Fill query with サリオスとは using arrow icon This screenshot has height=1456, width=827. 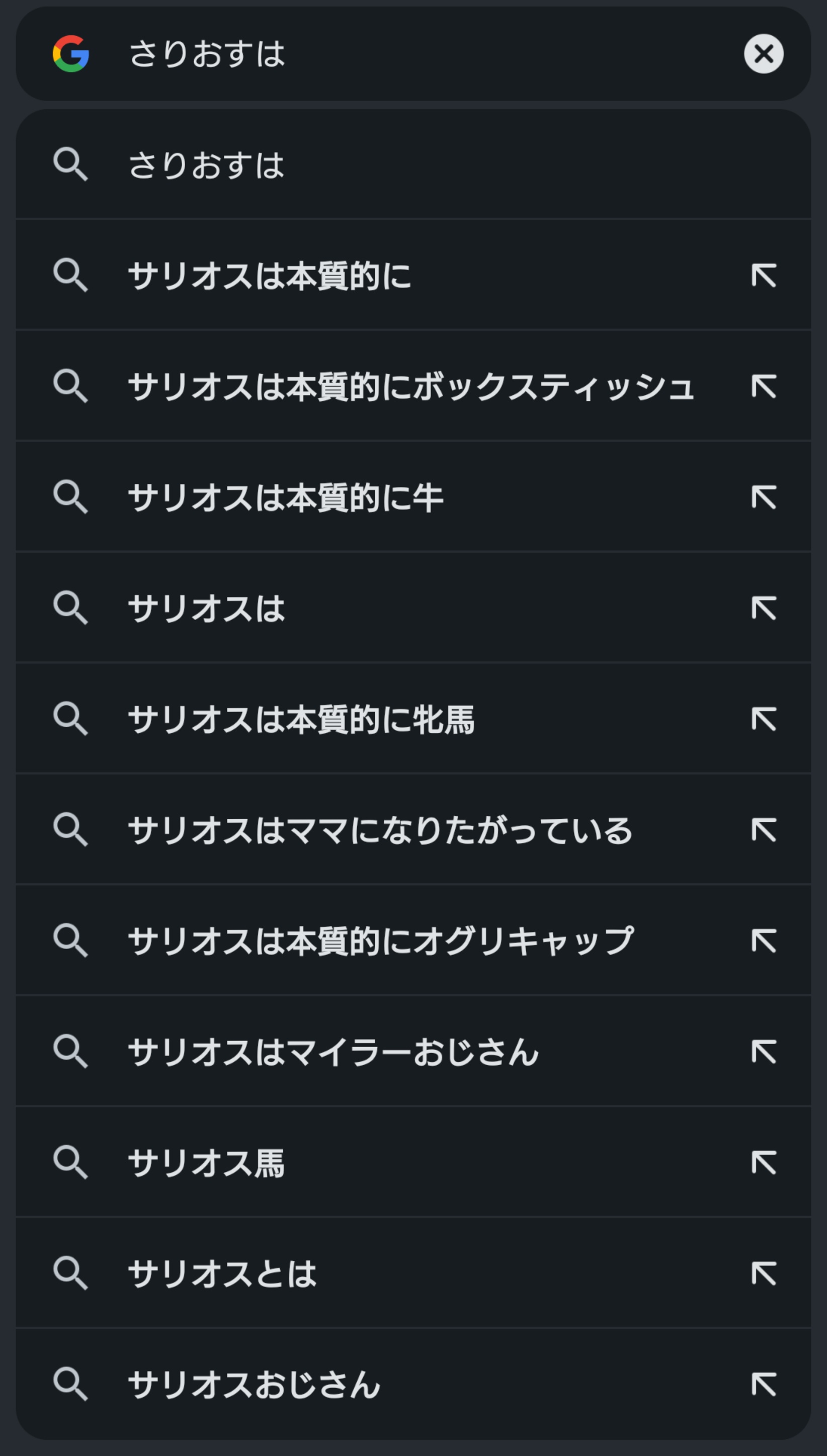[764, 1273]
